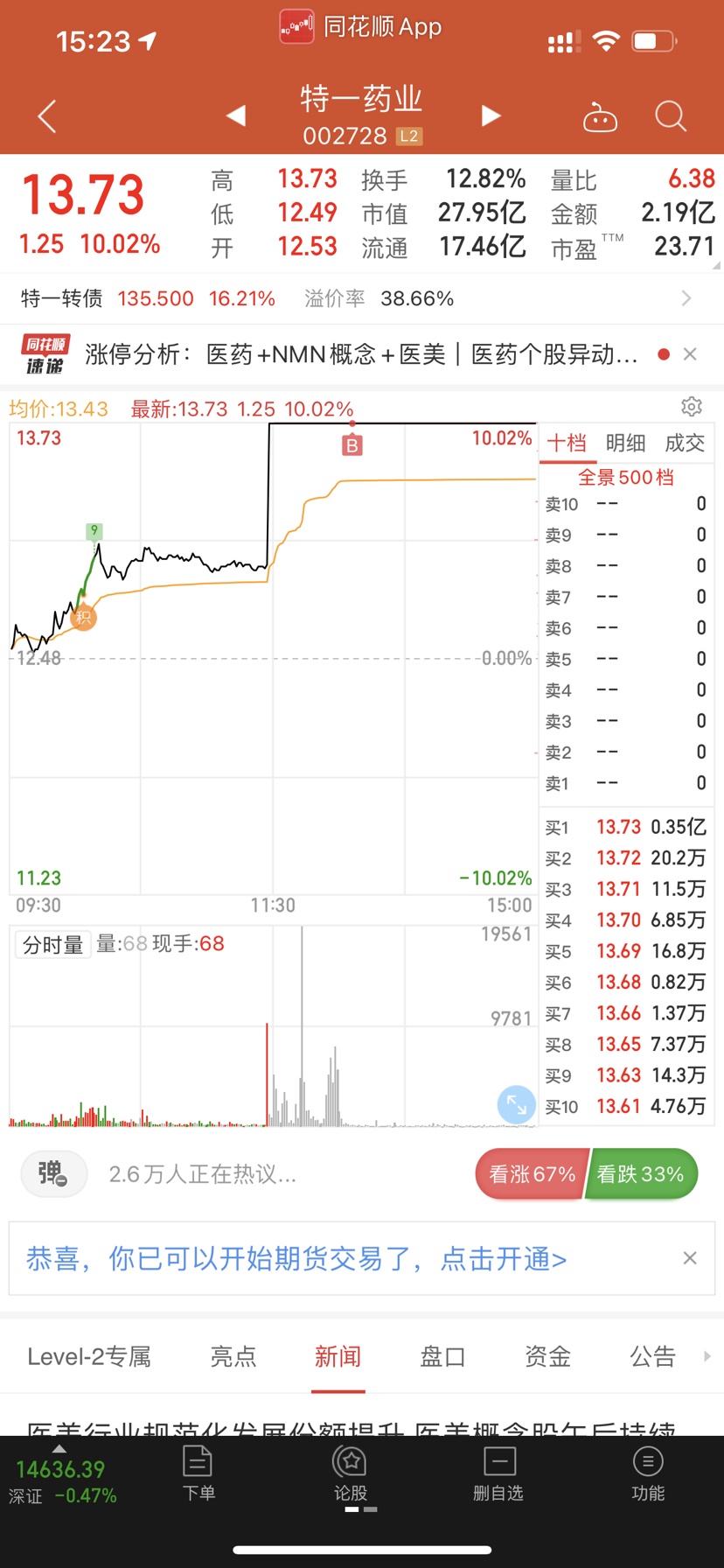Switch to the 盘口 tab
The width and height of the screenshot is (724, 1568).
pyautogui.click(x=442, y=1356)
